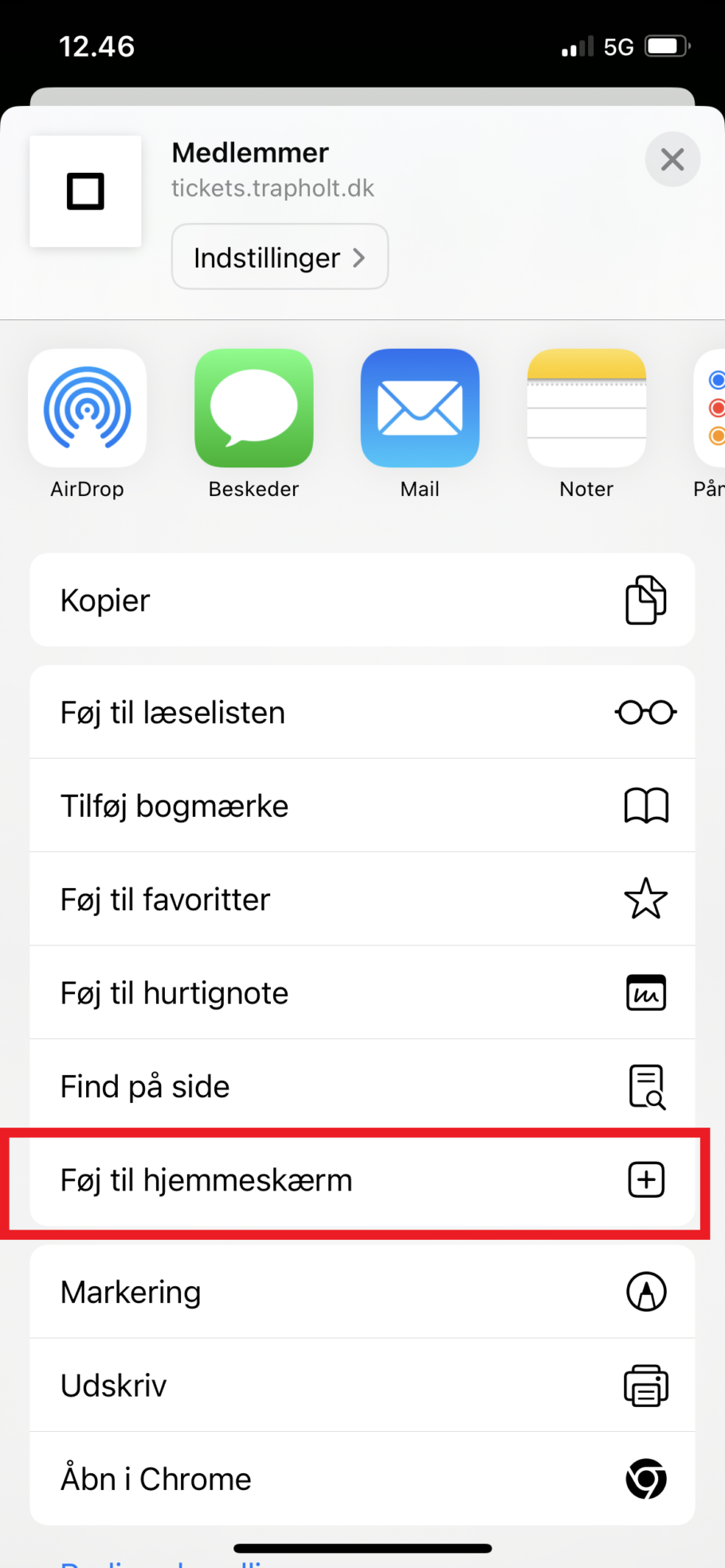Image resolution: width=725 pixels, height=1568 pixels.
Task: Open Markering tool
Action: tap(362, 1292)
